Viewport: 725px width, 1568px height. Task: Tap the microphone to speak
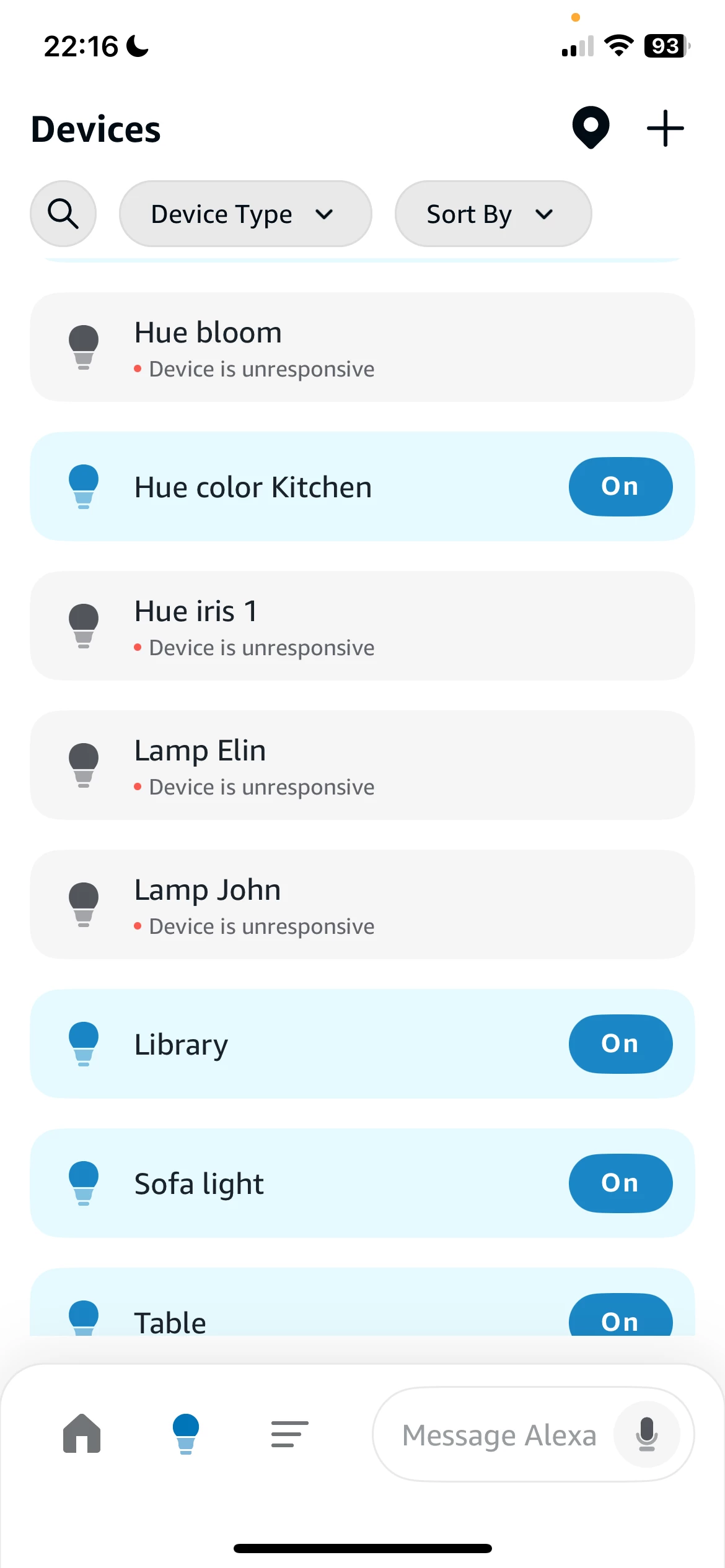tap(647, 1434)
